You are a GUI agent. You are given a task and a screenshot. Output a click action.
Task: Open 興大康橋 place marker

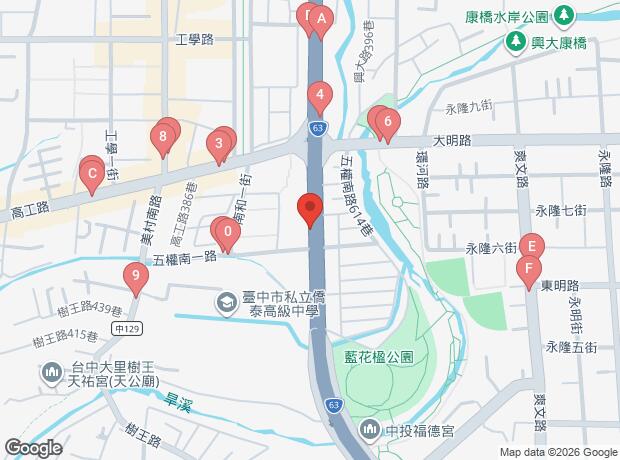pyautogui.click(x=516, y=43)
